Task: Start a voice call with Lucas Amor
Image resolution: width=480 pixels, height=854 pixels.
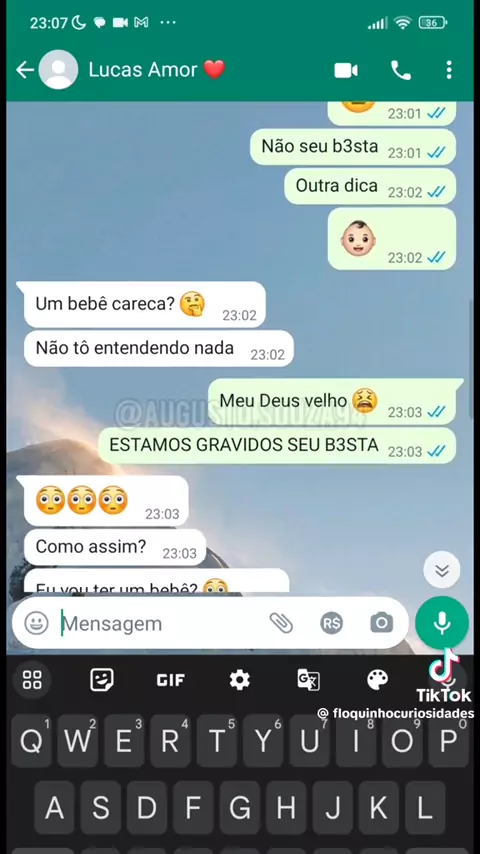Action: (401, 70)
